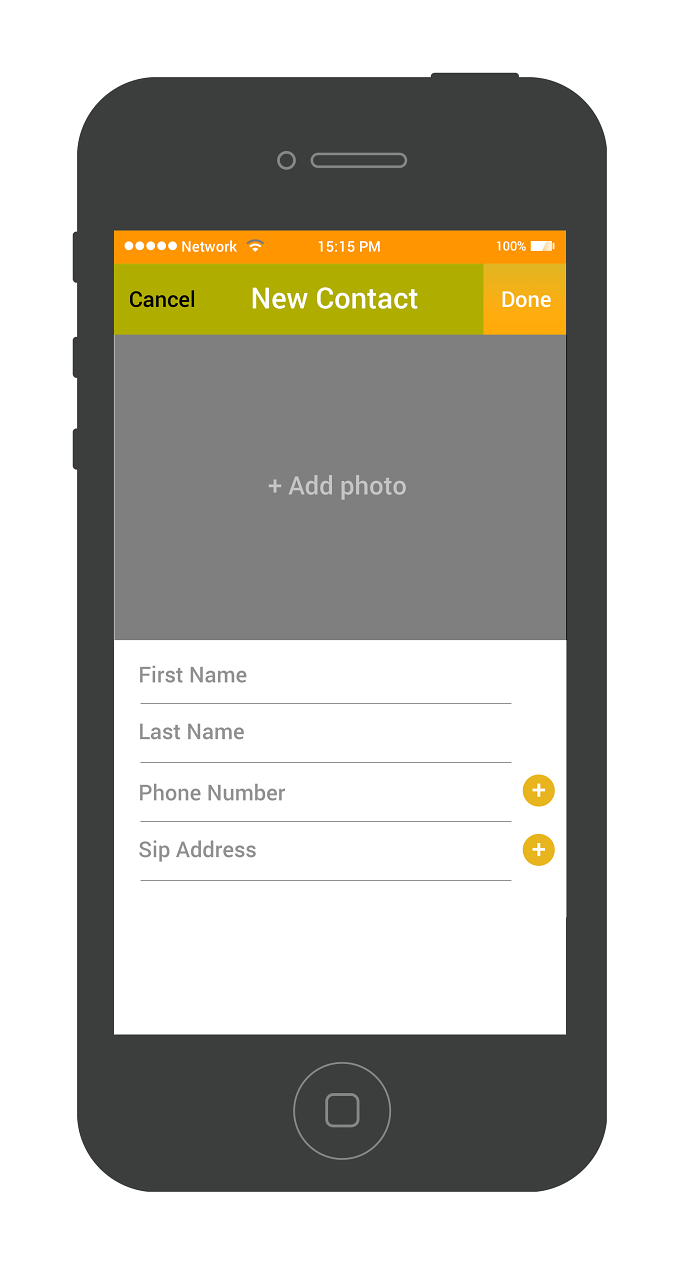
Task: Focus the Phone Number field
Action: [x=325, y=794]
